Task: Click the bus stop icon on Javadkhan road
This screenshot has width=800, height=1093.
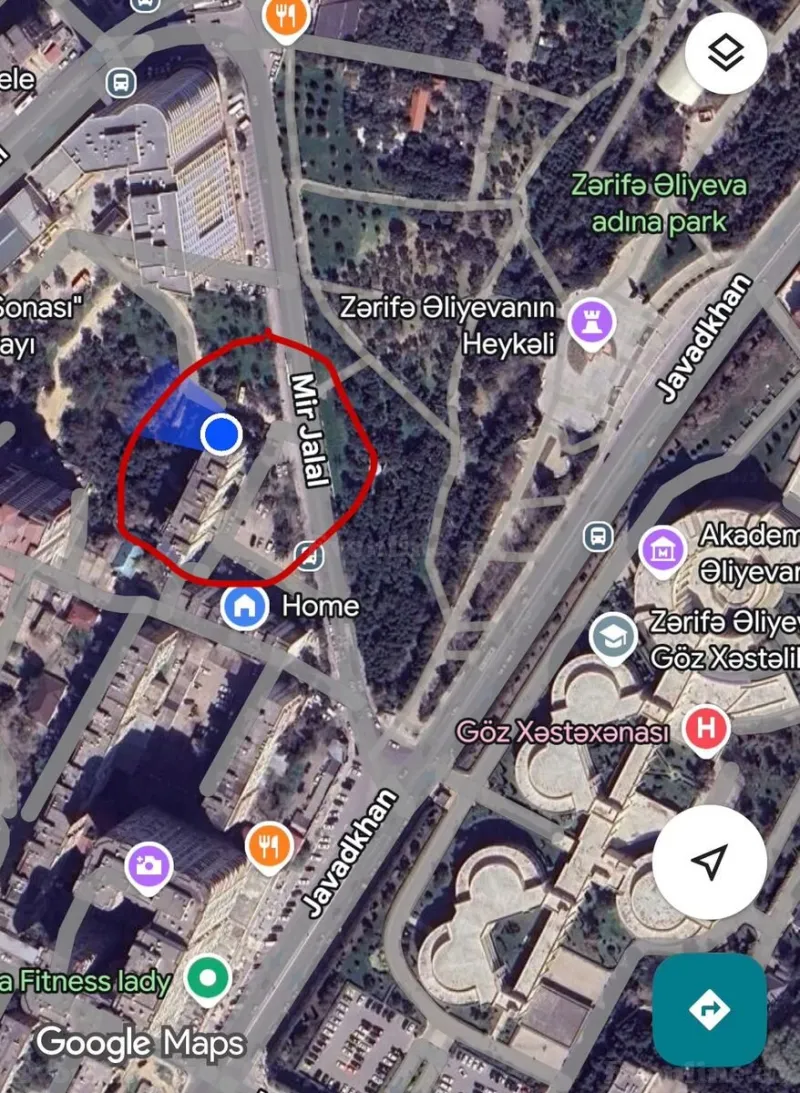Action: click(598, 537)
